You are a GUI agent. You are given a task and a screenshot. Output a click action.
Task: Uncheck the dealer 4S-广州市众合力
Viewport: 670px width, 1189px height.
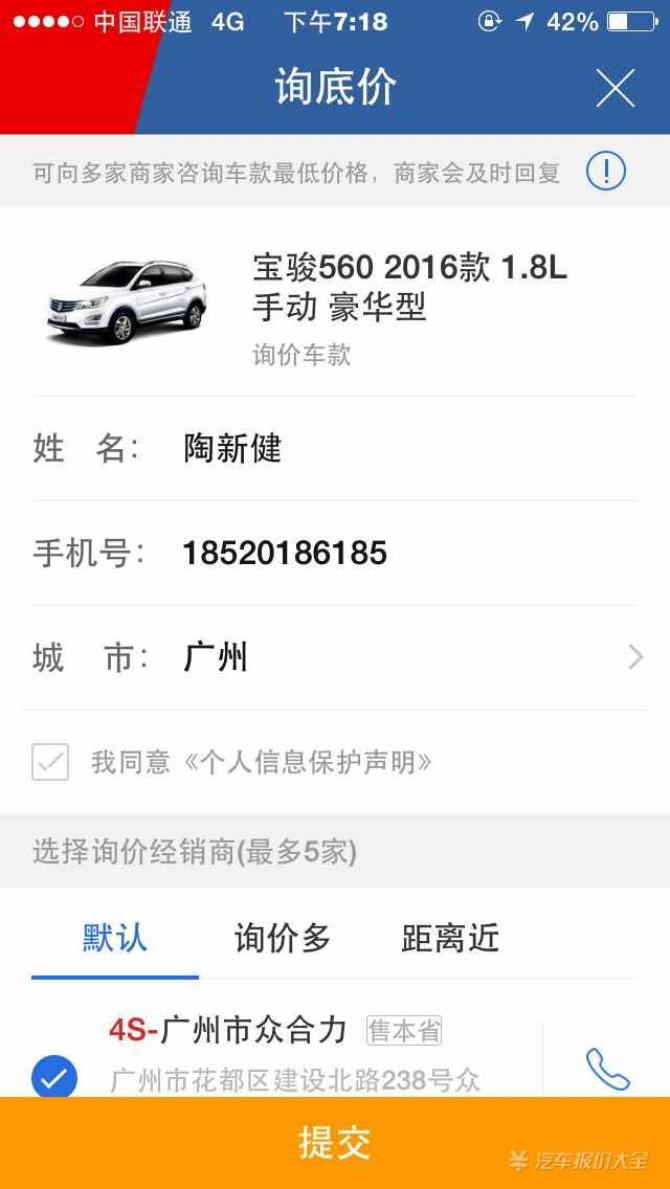click(x=54, y=1078)
